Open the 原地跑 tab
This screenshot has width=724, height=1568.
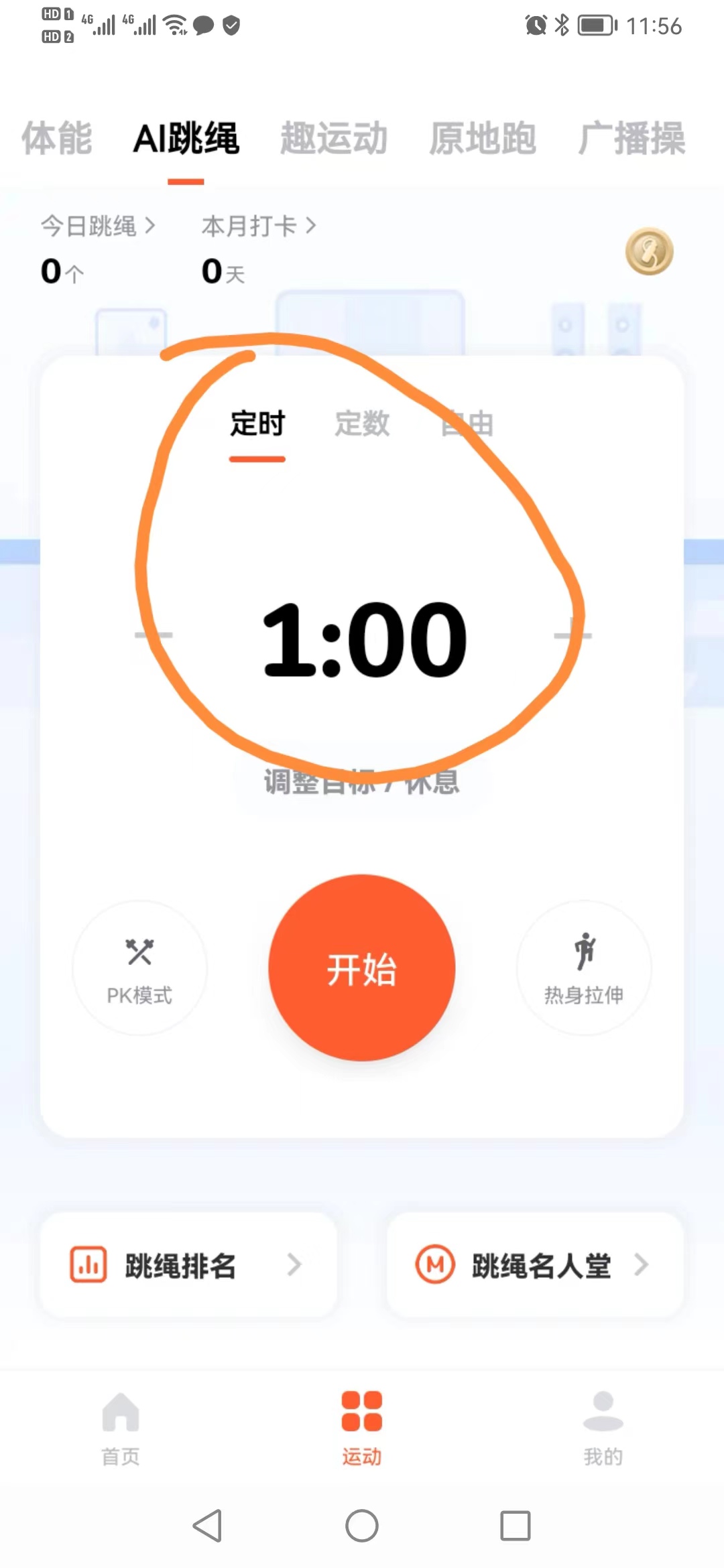pyautogui.click(x=483, y=139)
